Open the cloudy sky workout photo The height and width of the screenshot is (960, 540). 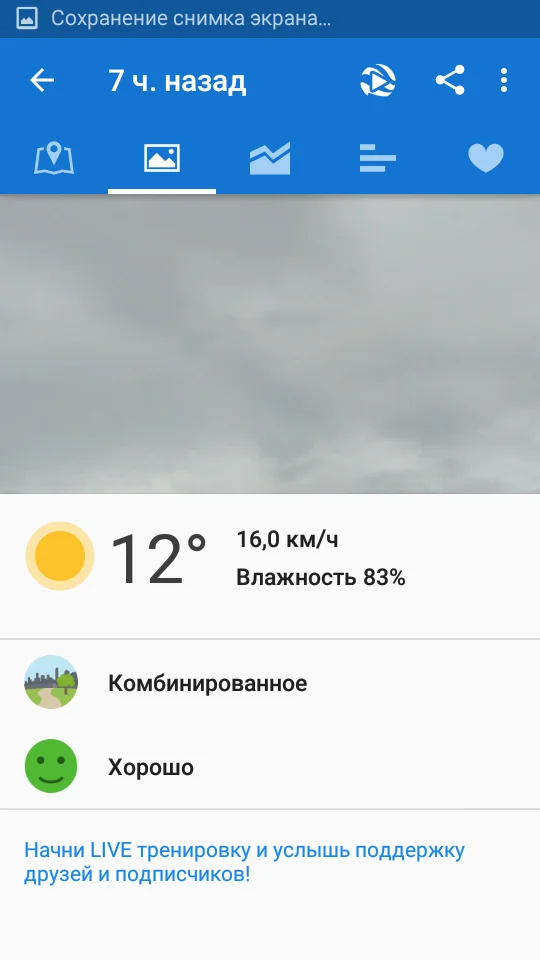tap(270, 343)
